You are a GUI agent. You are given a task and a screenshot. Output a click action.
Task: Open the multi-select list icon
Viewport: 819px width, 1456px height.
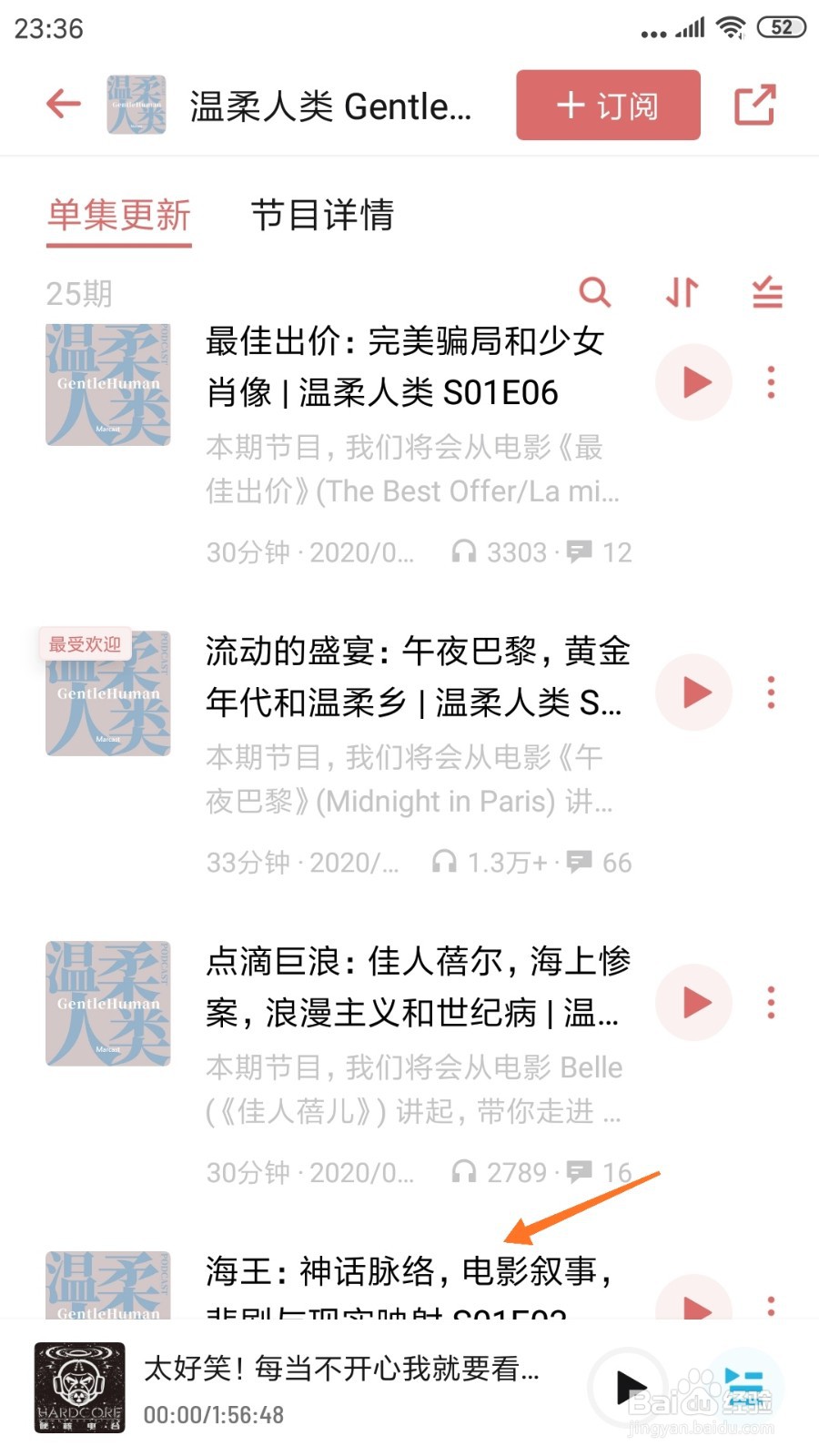(767, 293)
